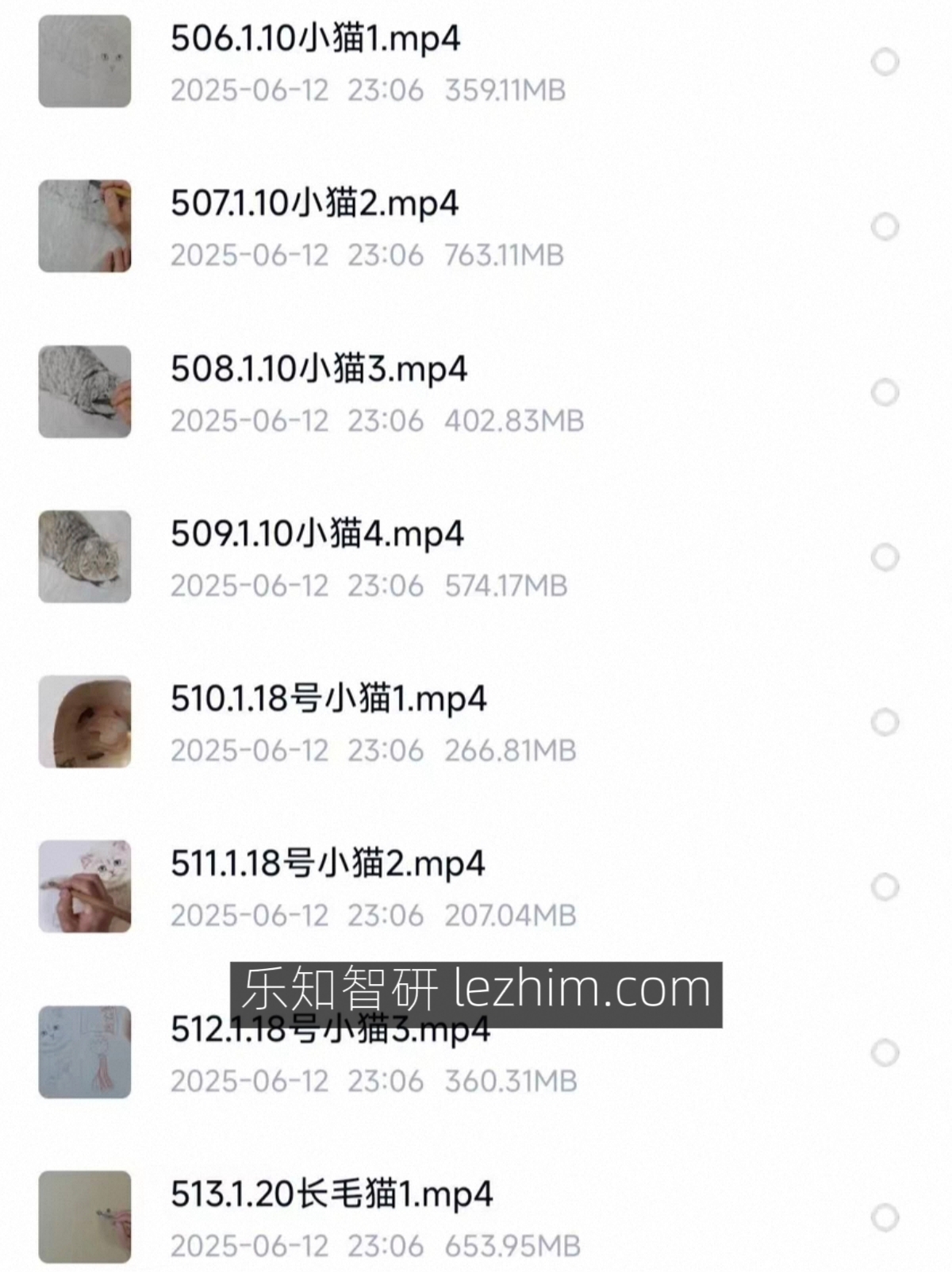Image resolution: width=952 pixels, height=1272 pixels.
Task: Tick the selection circle for 507.1.10小猫2.mp4
Action: point(885,227)
